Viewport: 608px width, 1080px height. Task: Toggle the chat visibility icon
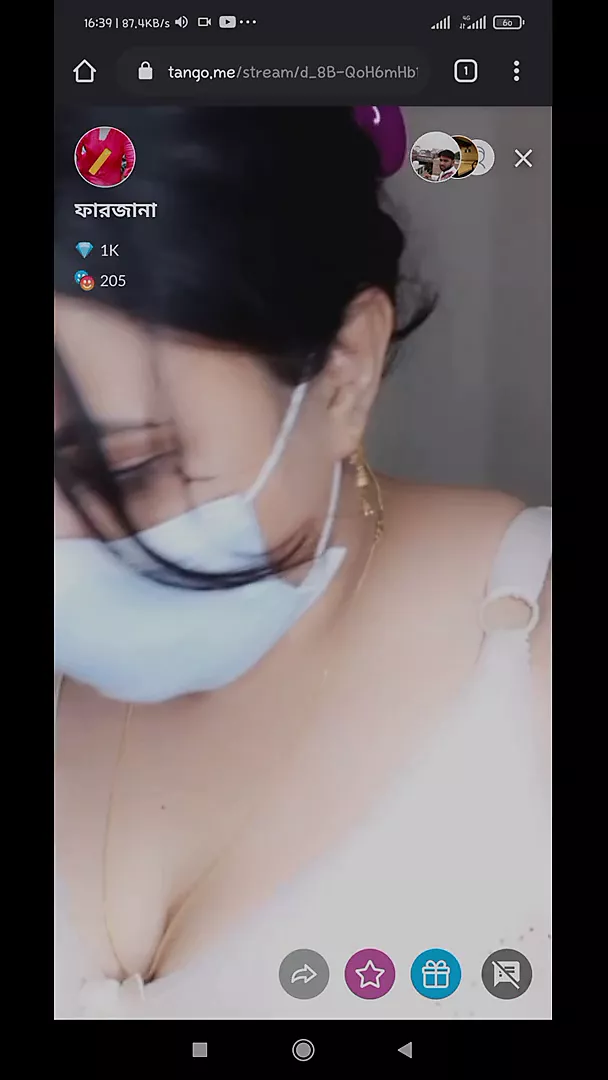[506, 974]
